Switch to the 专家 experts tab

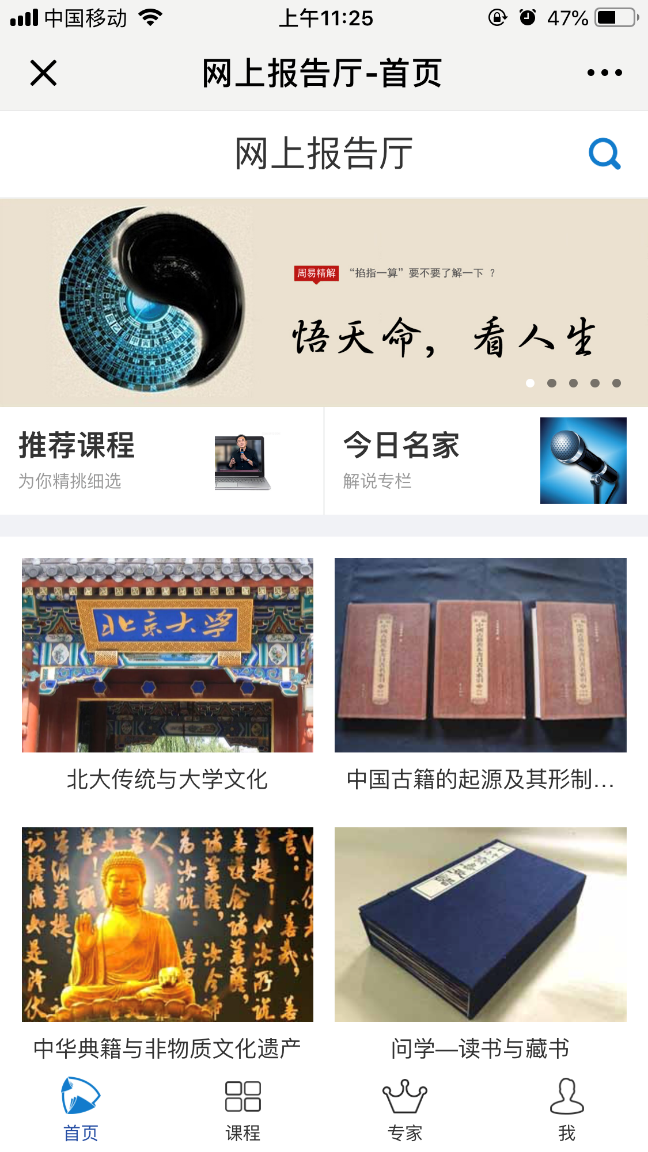click(405, 1109)
